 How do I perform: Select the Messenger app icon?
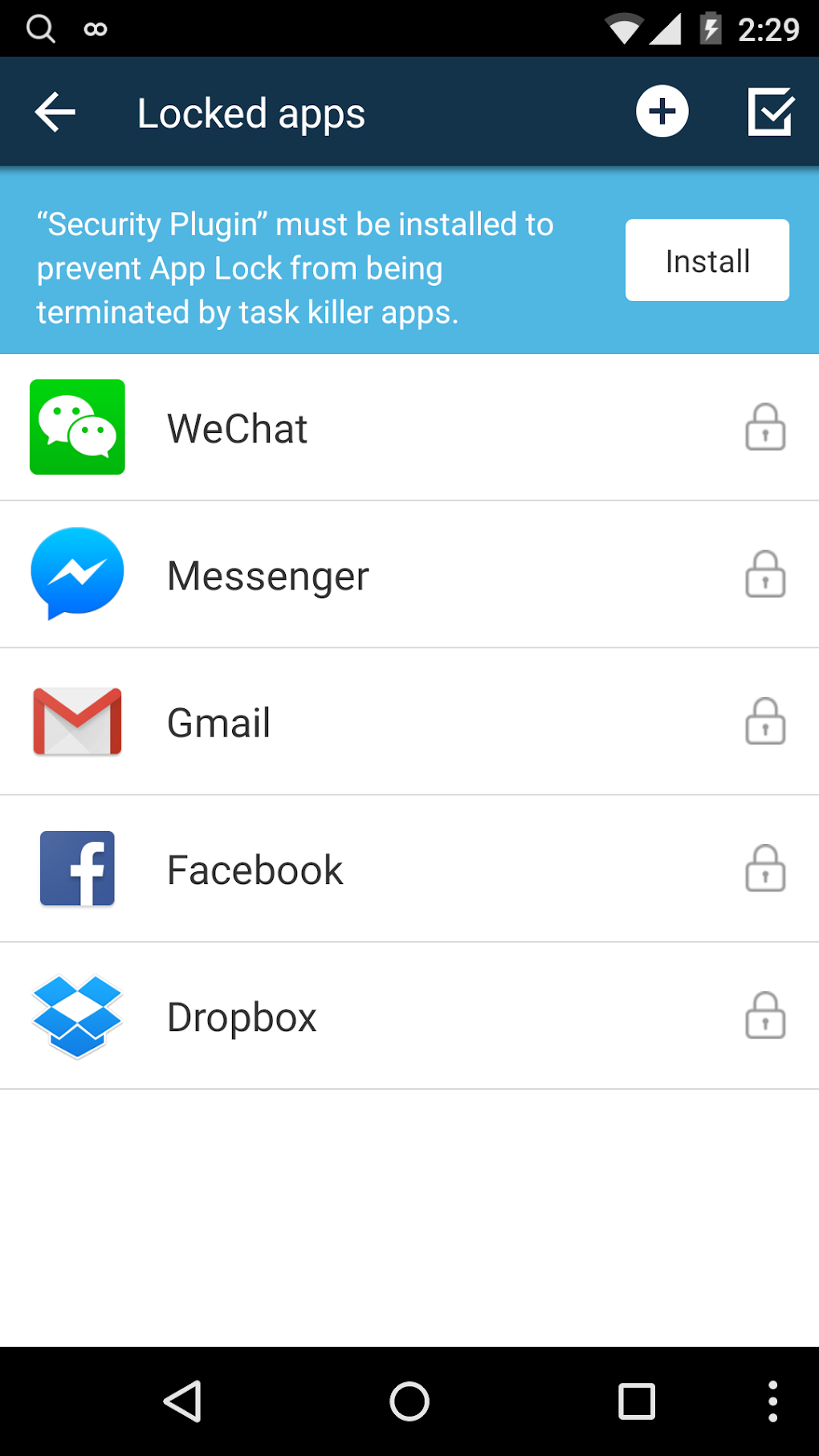pyautogui.click(x=77, y=574)
